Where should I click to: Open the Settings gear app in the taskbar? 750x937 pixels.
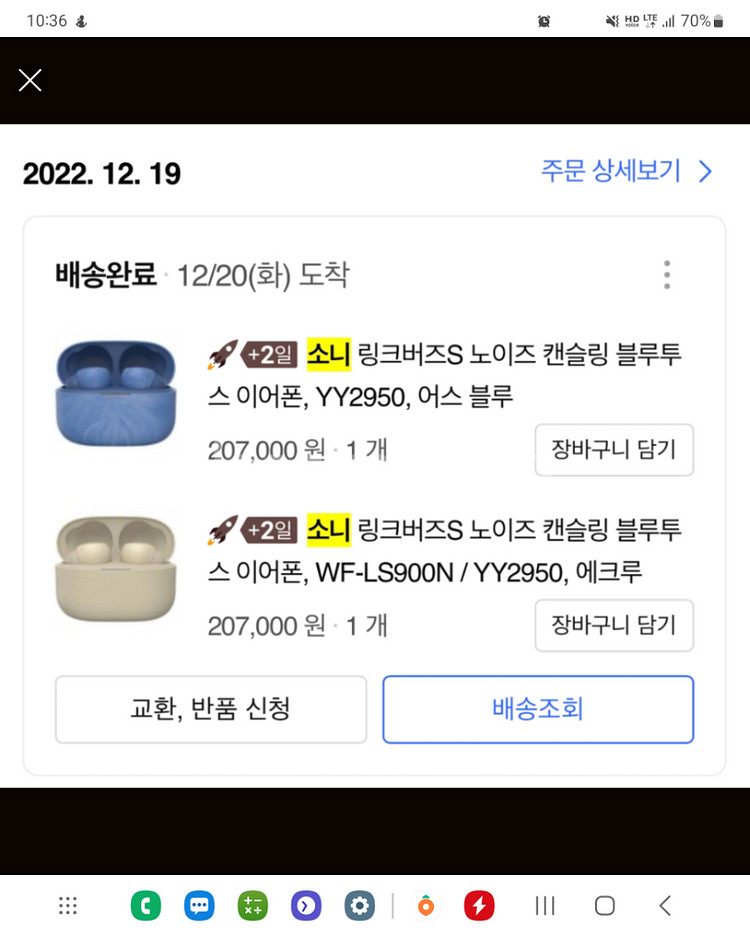359,906
